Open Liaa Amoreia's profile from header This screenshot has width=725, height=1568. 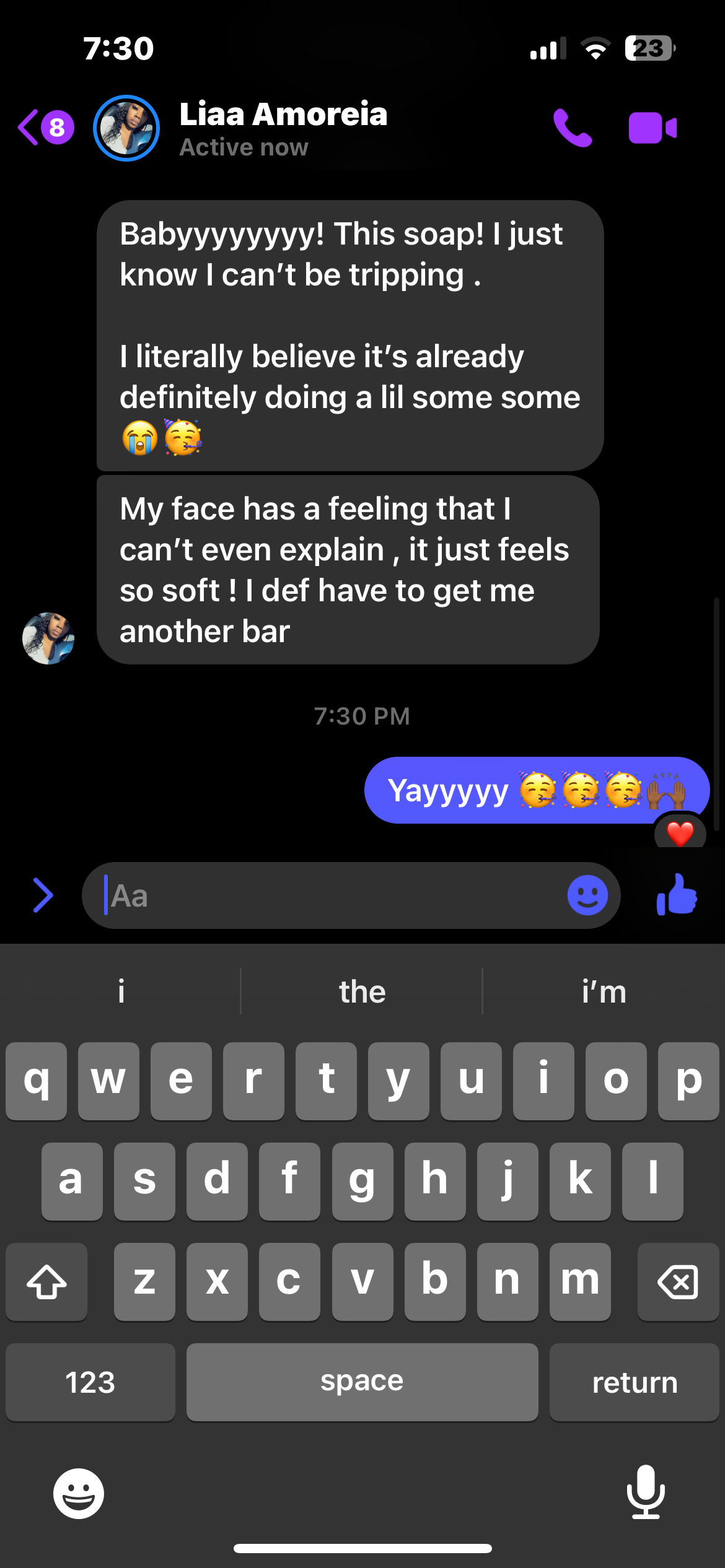pos(283,128)
